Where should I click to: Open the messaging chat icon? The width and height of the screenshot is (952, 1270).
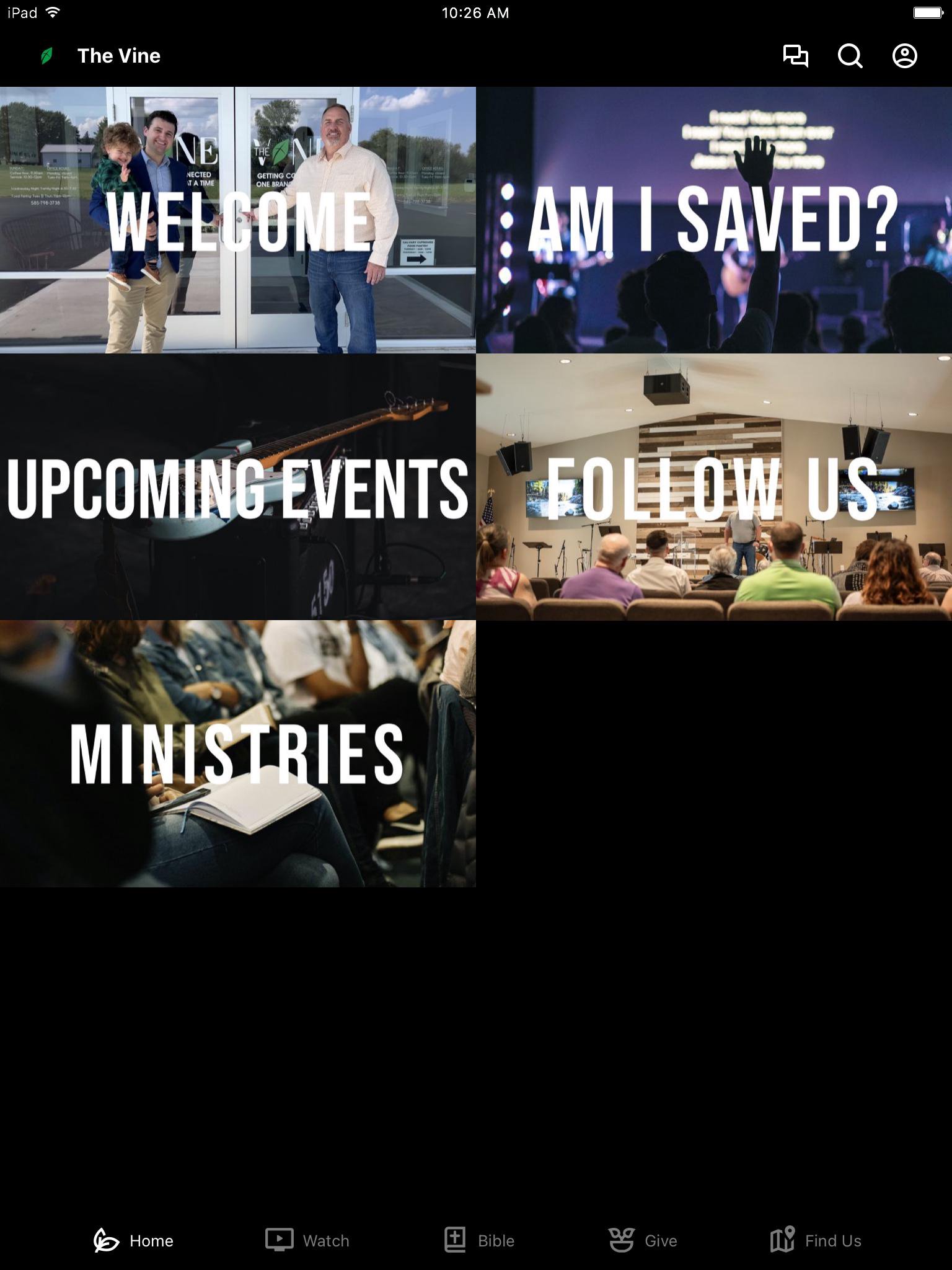click(795, 56)
